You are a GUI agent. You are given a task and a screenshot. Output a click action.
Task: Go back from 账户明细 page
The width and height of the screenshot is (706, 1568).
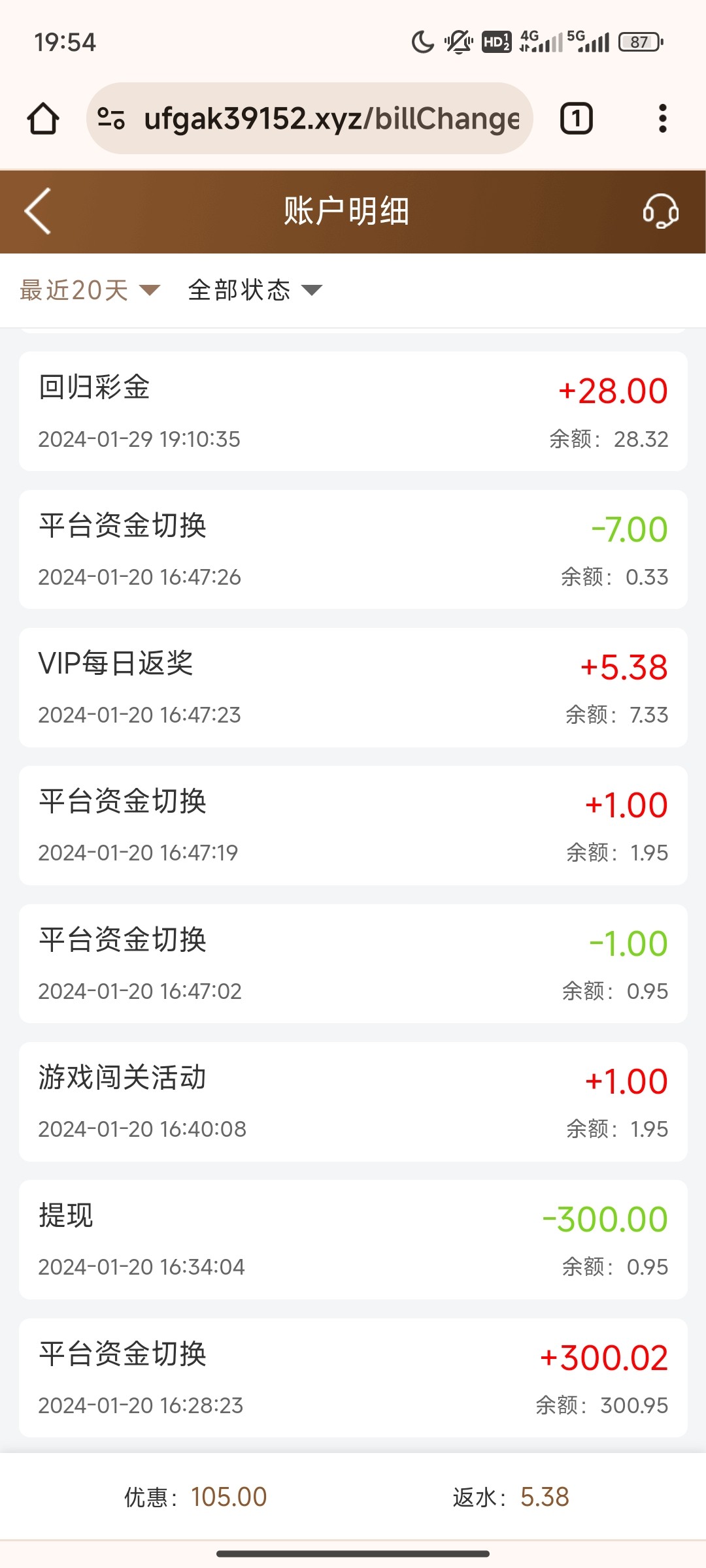point(37,211)
